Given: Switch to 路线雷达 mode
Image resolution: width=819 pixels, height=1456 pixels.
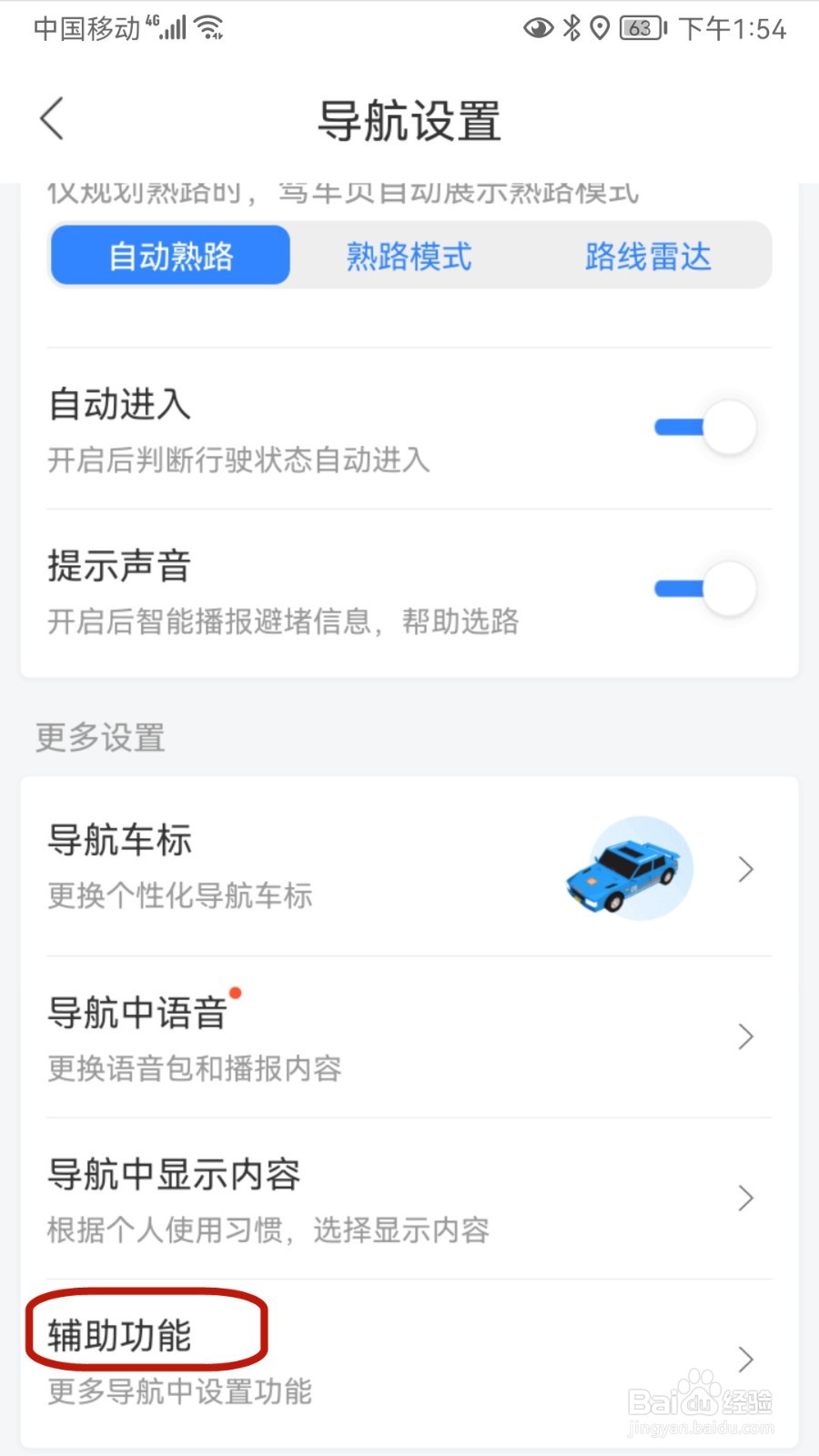Looking at the screenshot, I should (x=648, y=256).
